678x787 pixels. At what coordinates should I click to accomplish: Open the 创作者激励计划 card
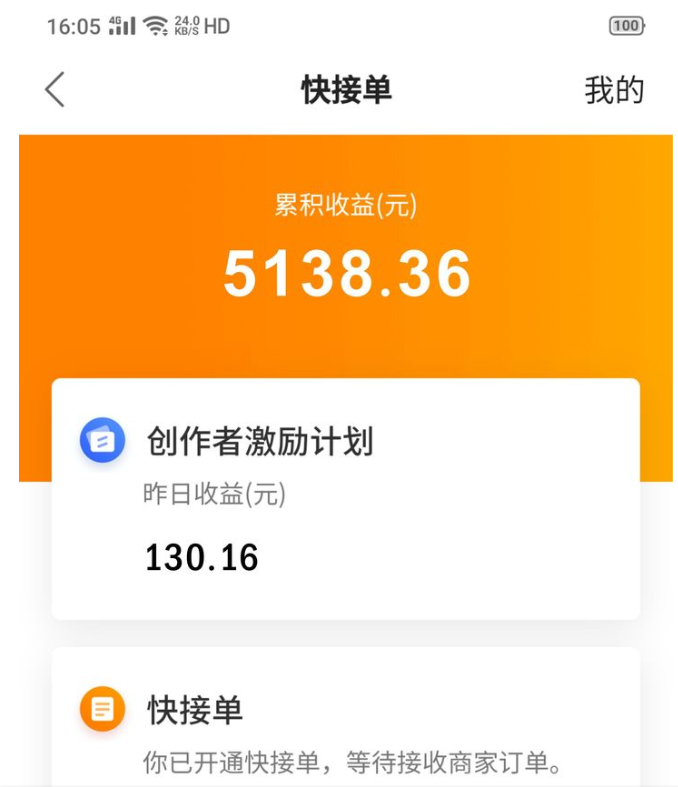click(x=345, y=498)
